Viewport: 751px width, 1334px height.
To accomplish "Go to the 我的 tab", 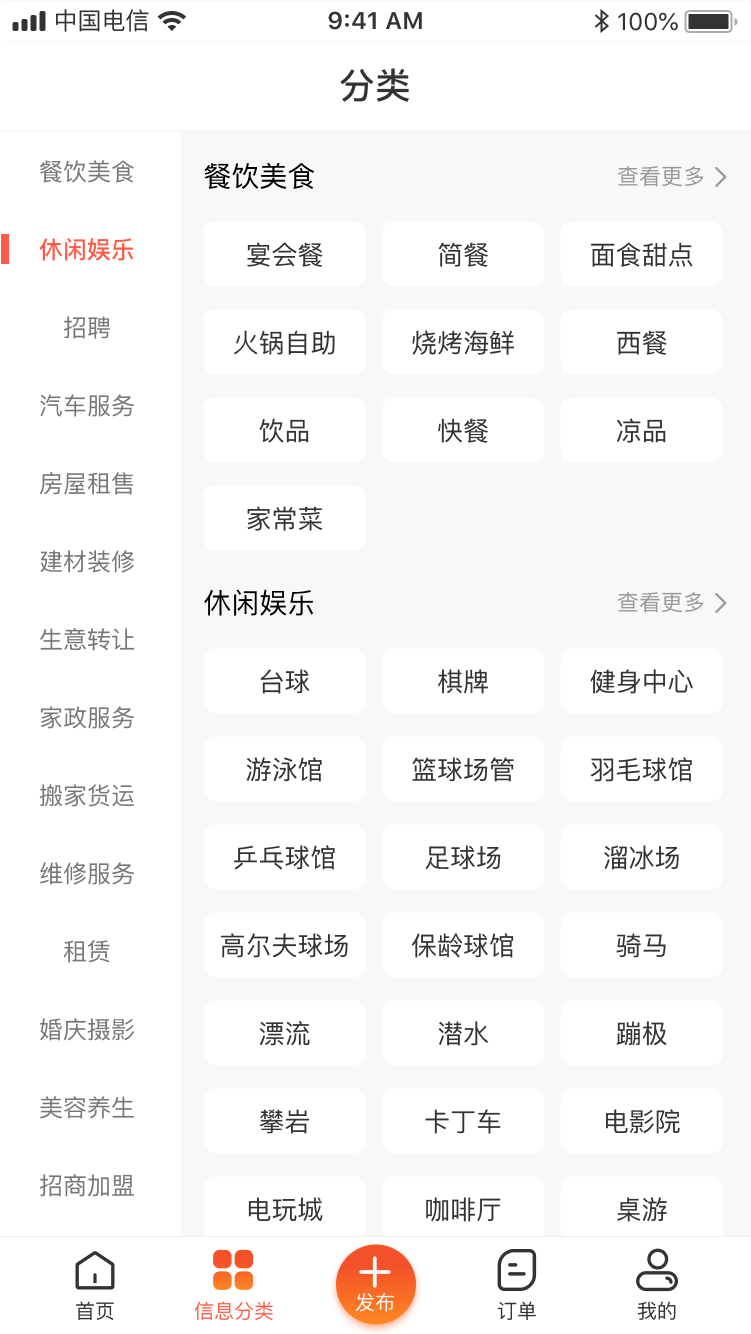I will [657, 1285].
